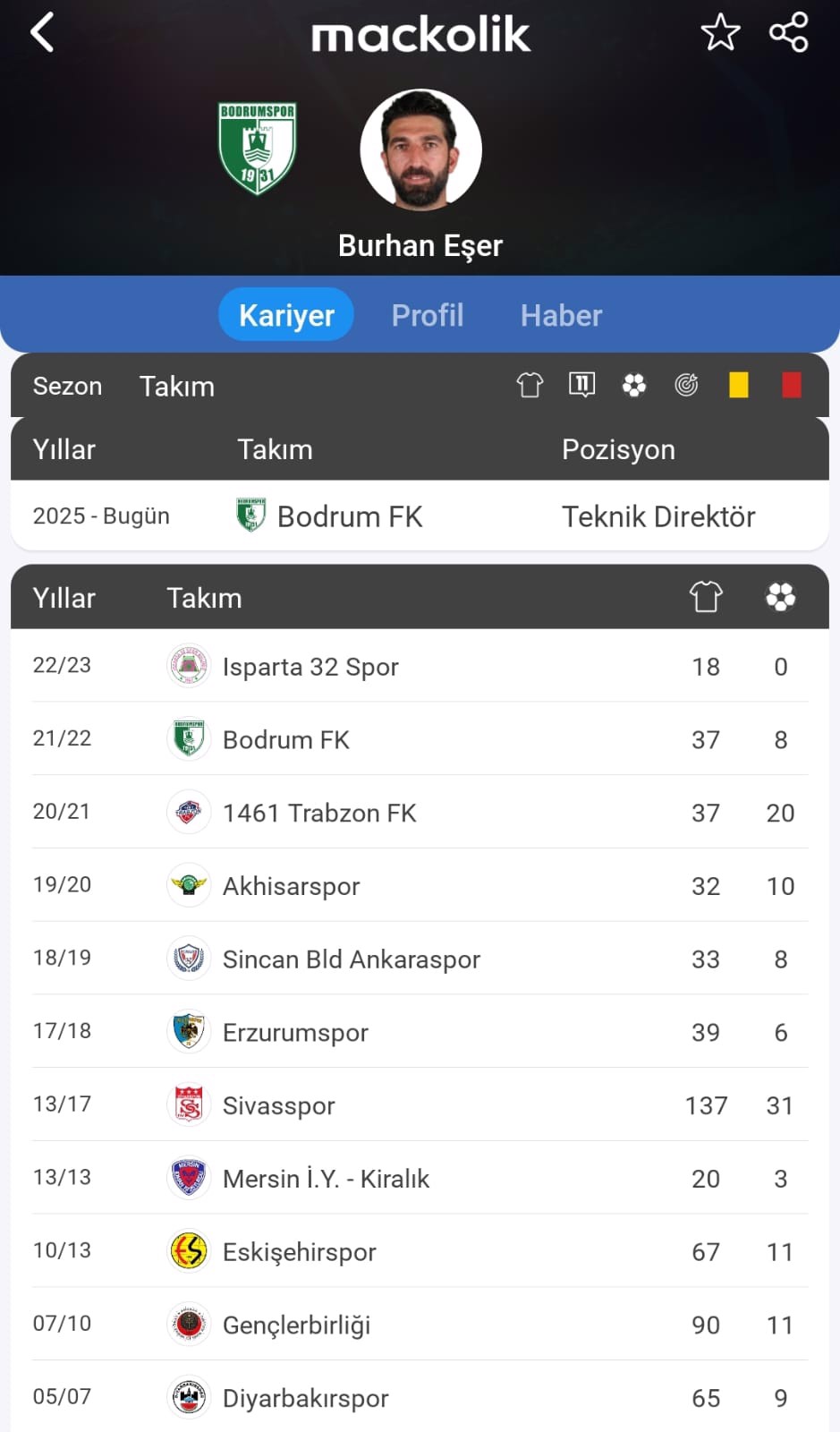The height and width of the screenshot is (1432, 840).
Task: Open Bodrum FK Teknik Direktör row
Action: coord(420,516)
